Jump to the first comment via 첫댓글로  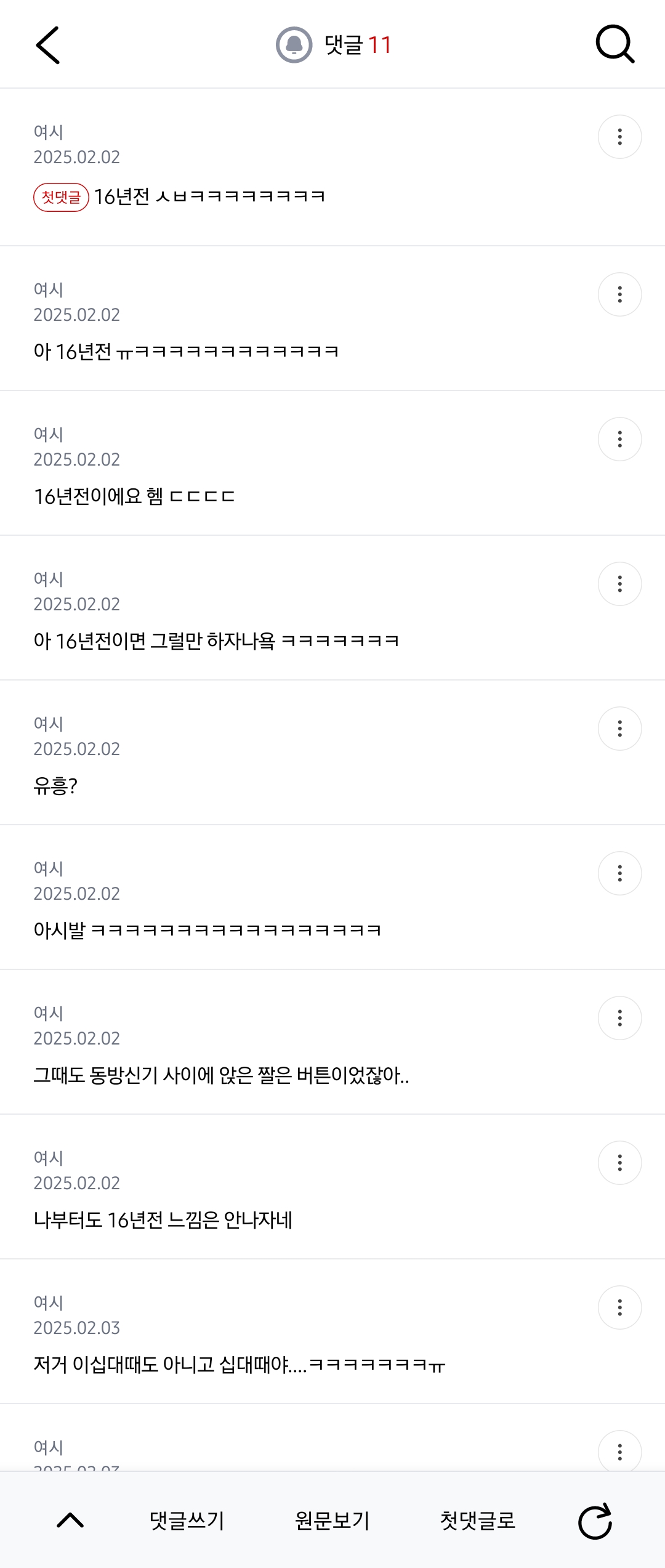[478, 1521]
